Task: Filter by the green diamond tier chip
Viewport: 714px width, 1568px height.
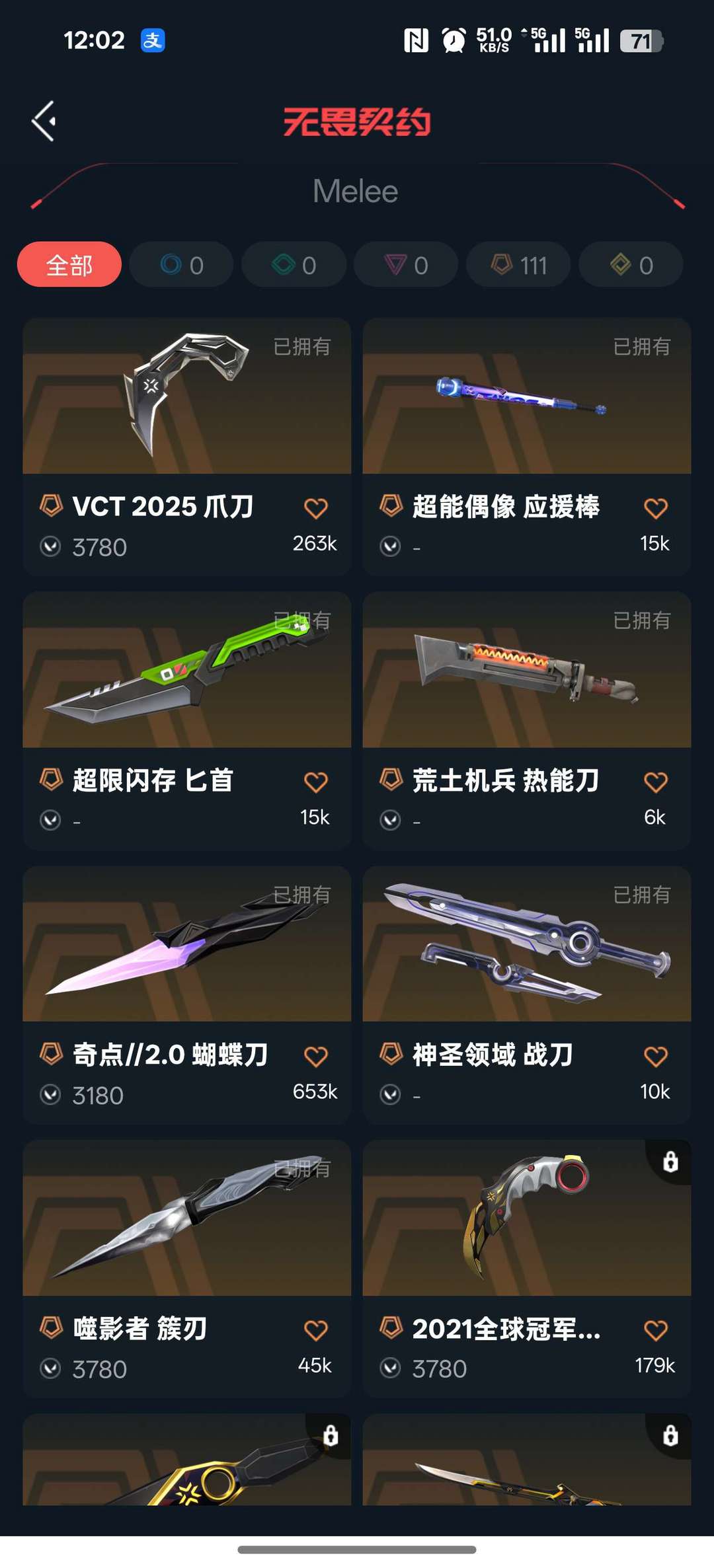Action: [x=294, y=264]
